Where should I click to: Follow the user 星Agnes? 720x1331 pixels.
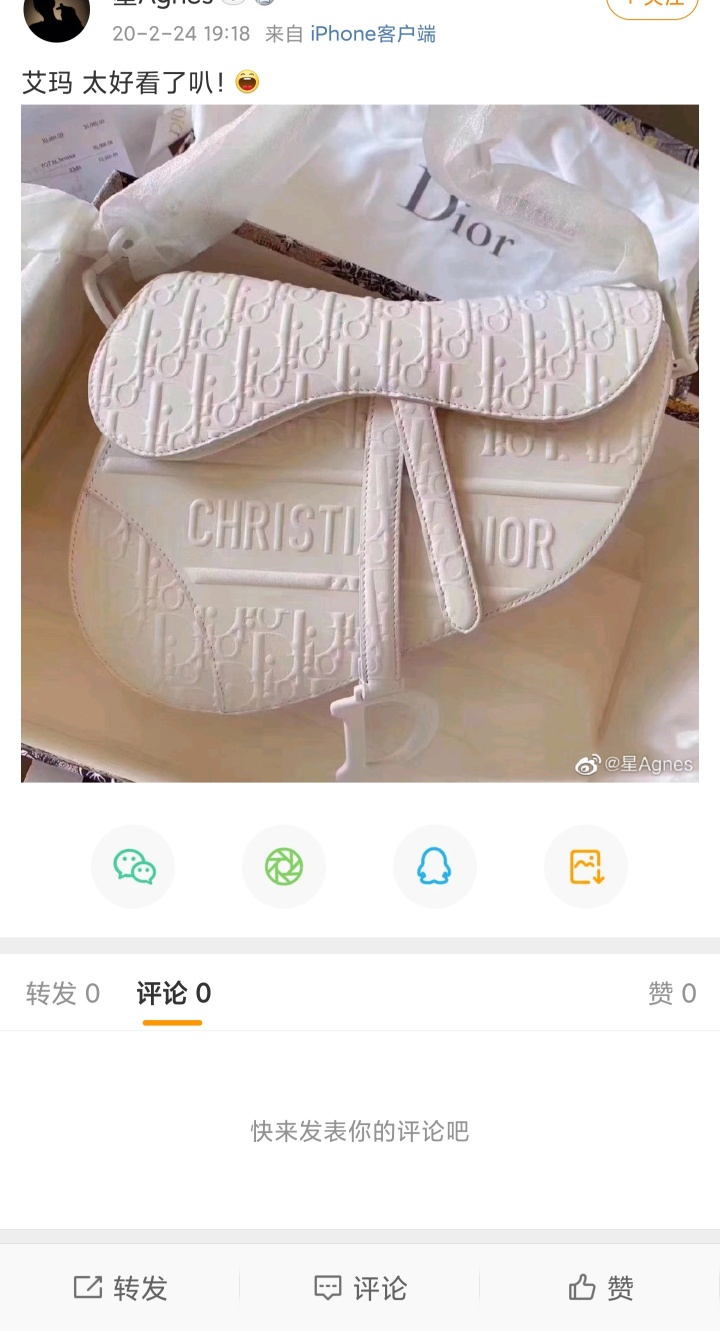(x=652, y=5)
